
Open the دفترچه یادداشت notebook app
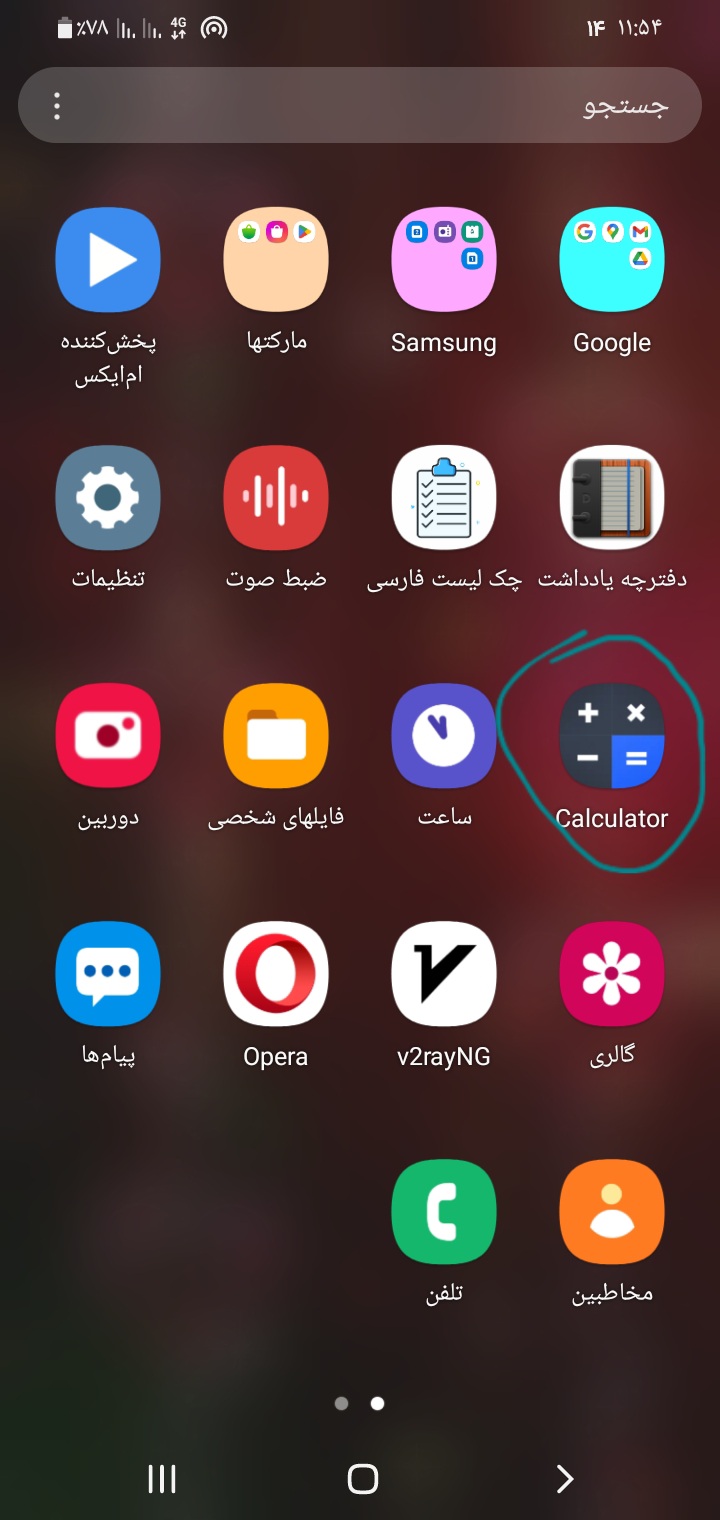point(612,498)
